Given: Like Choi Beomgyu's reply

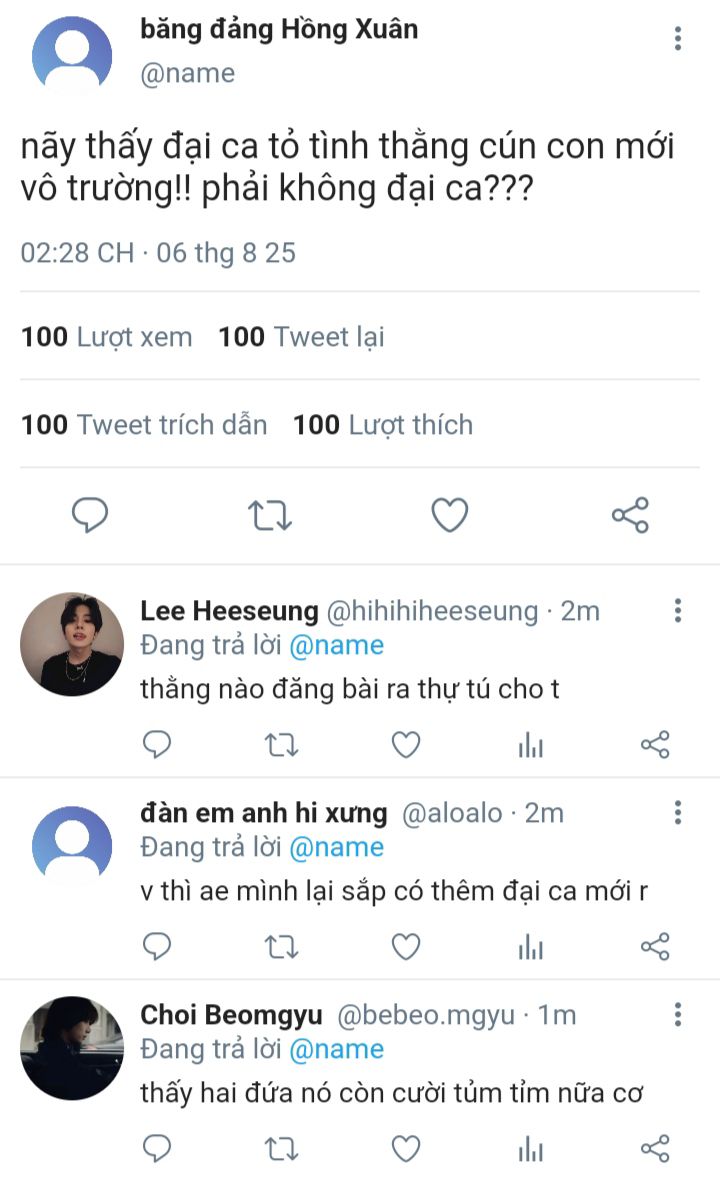Looking at the screenshot, I should 406,1149.
